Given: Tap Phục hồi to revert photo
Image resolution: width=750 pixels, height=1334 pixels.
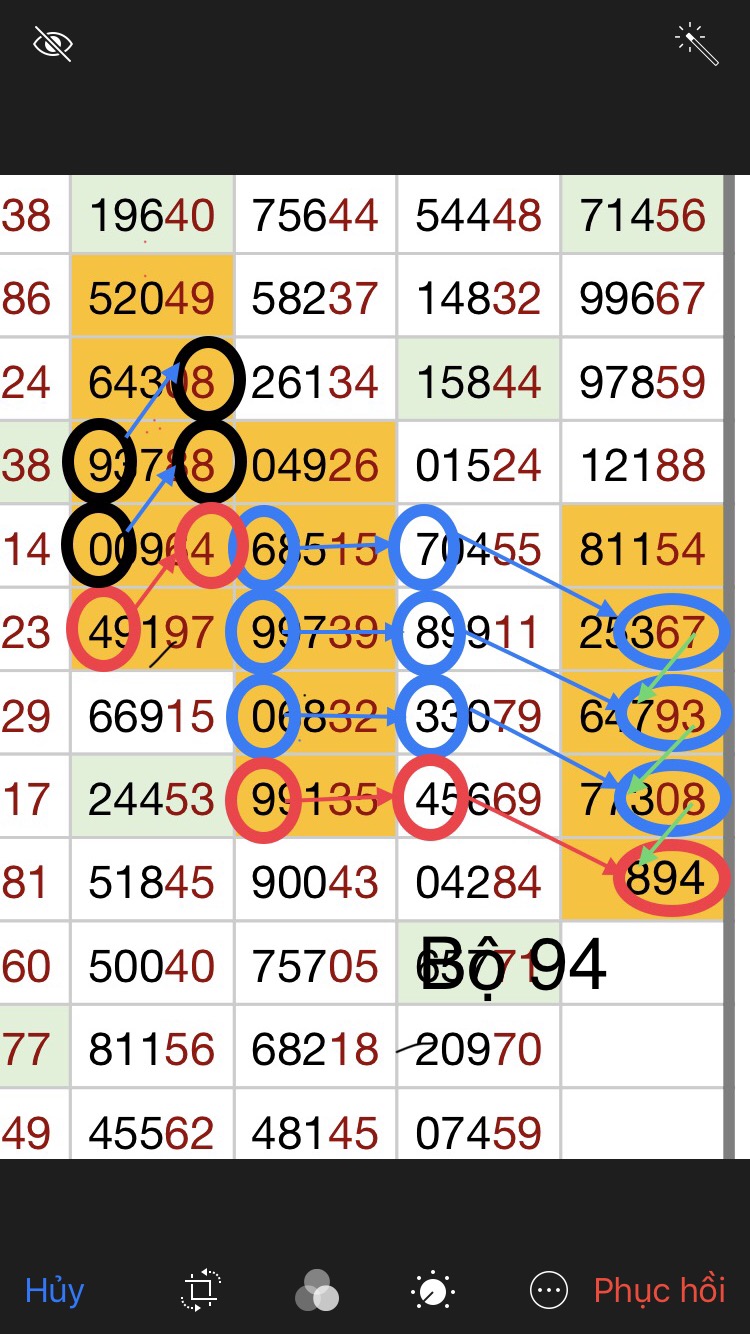Looking at the screenshot, I should click(x=659, y=1290).
